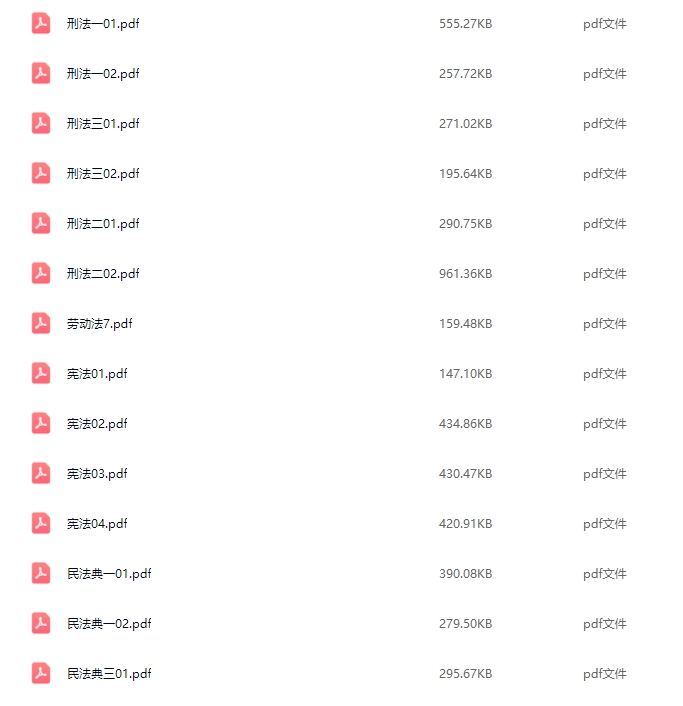683x706 pixels.
Task: Tap the file 宪法04.pdf
Action: point(97,524)
